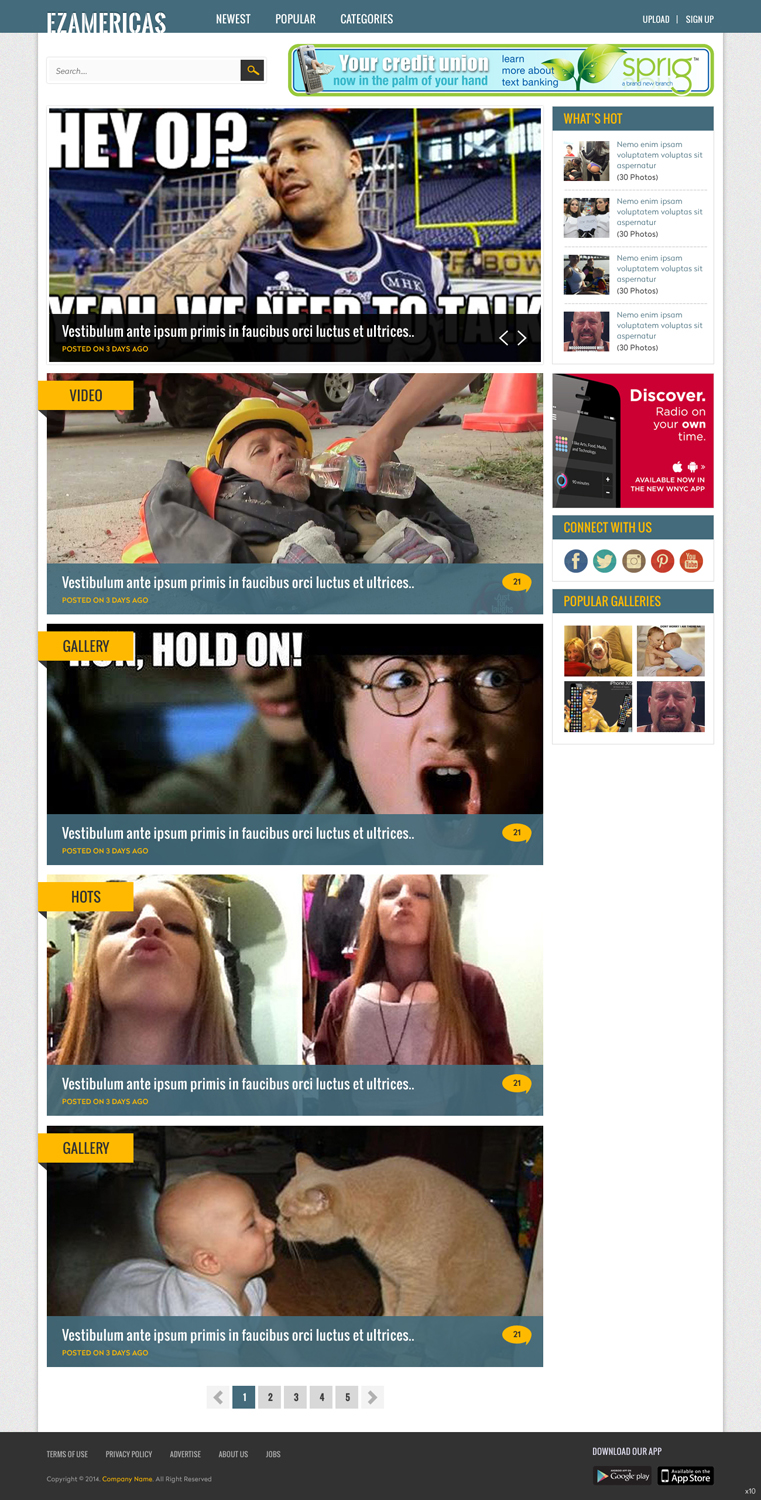The image size is (761, 1500).
Task: Tap the next page arrow in the pagination
Action: [372, 1397]
